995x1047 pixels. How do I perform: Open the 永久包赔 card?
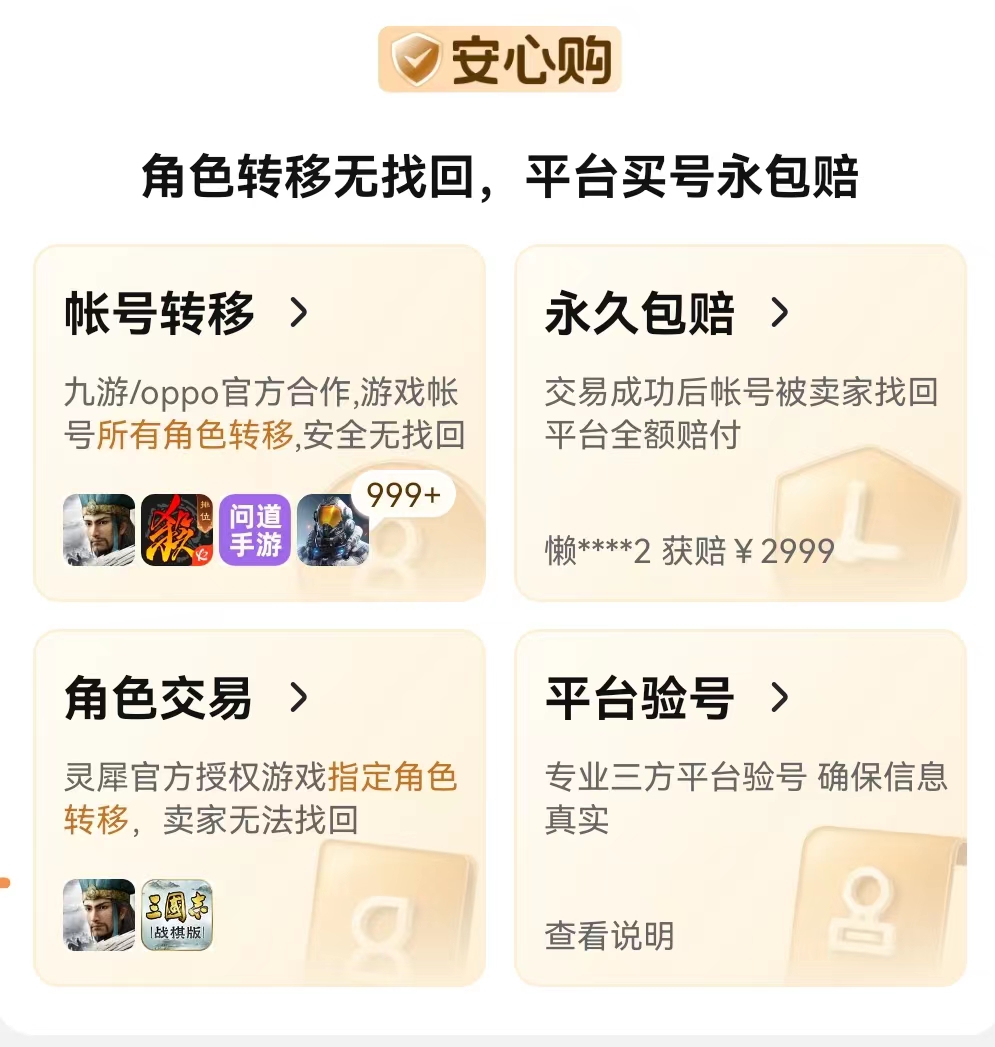tap(666, 314)
